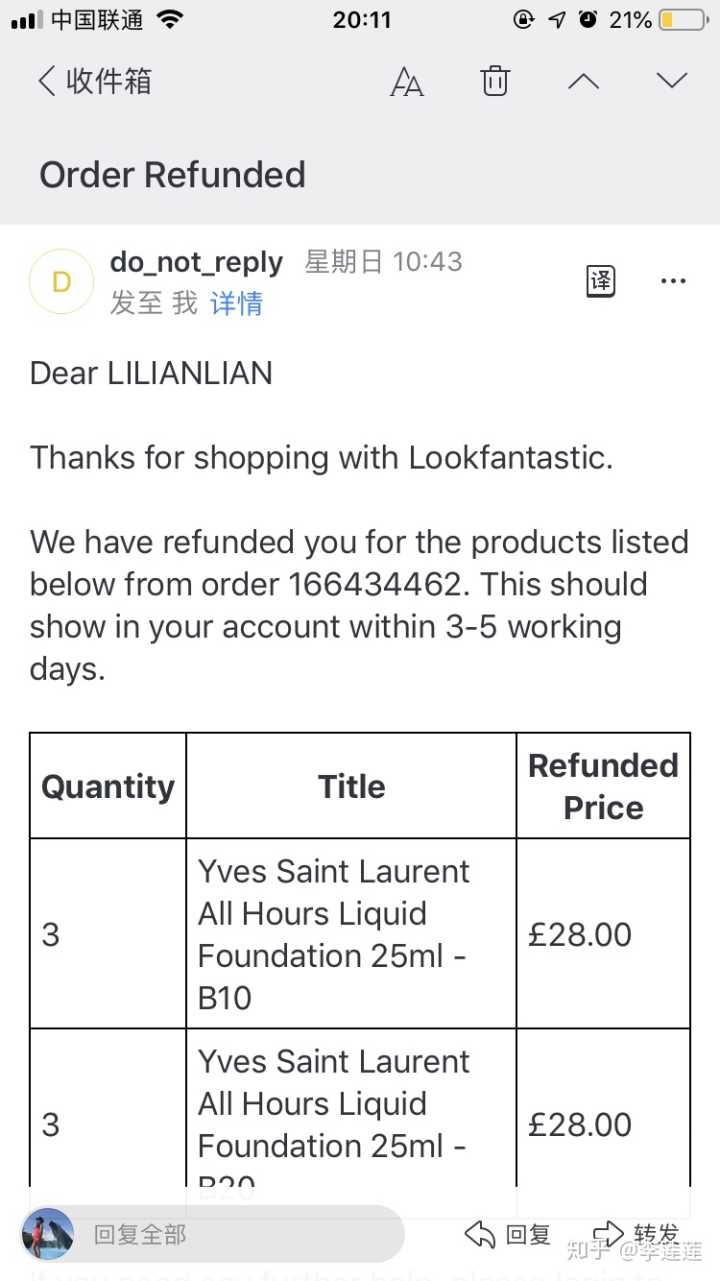Delete this email with the trash icon

[x=495, y=81]
